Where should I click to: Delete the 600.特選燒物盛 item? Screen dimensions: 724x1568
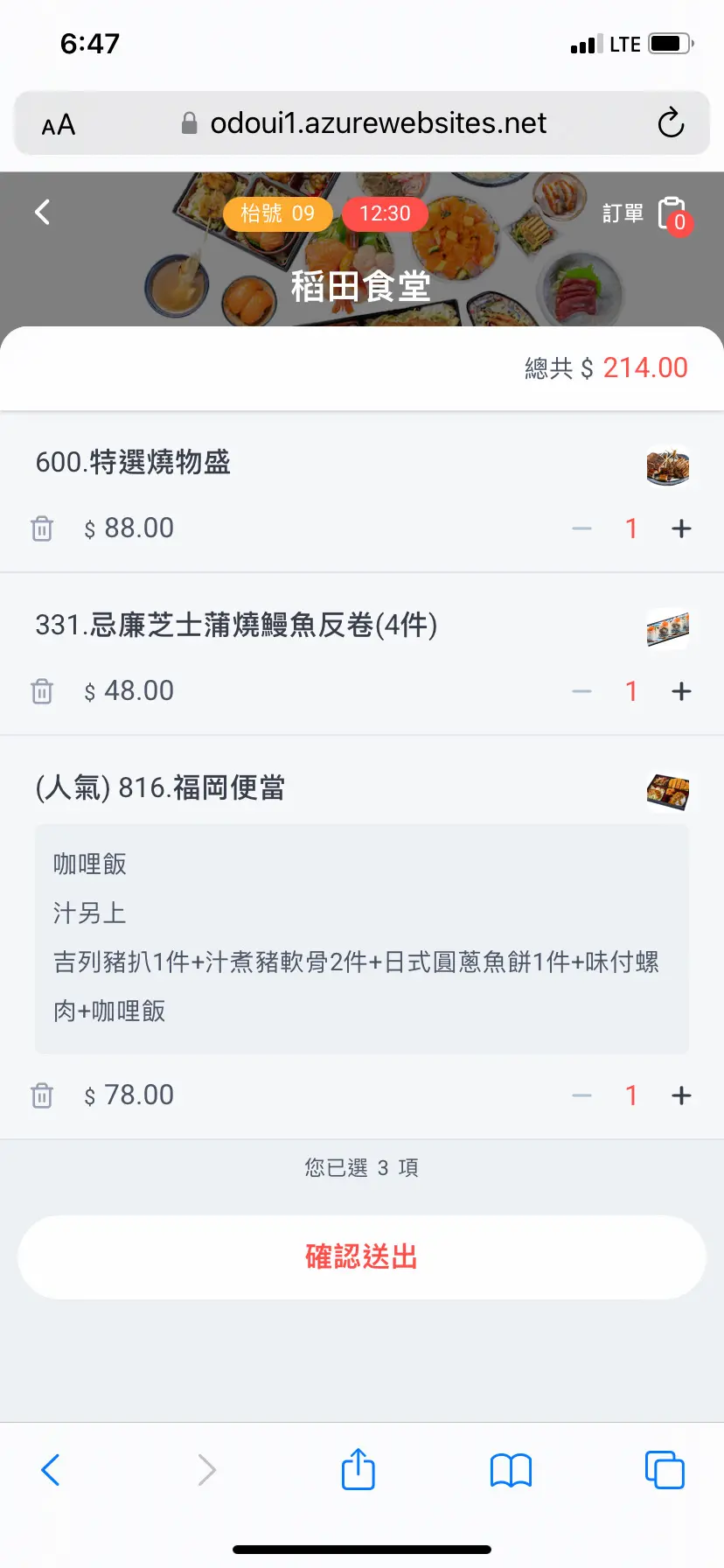click(42, 528)
